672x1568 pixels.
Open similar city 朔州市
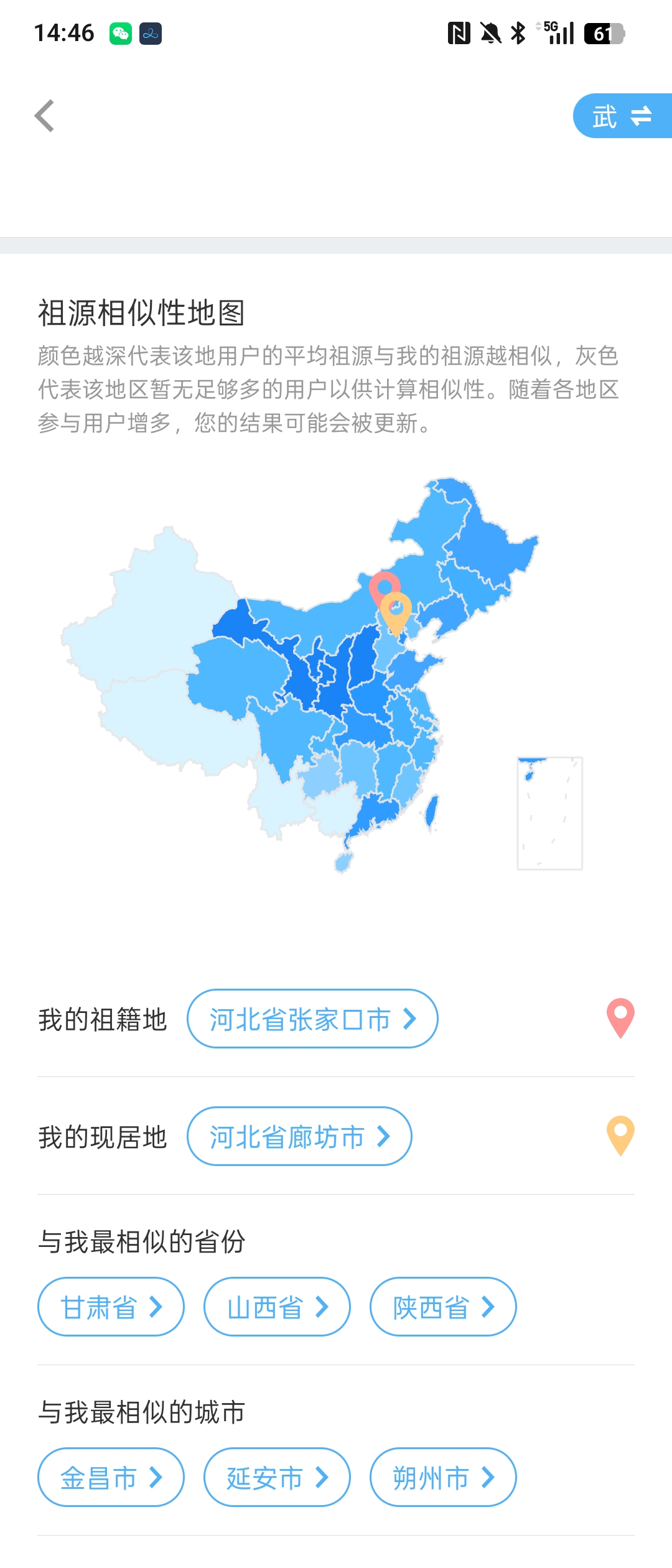(443, 1477)
